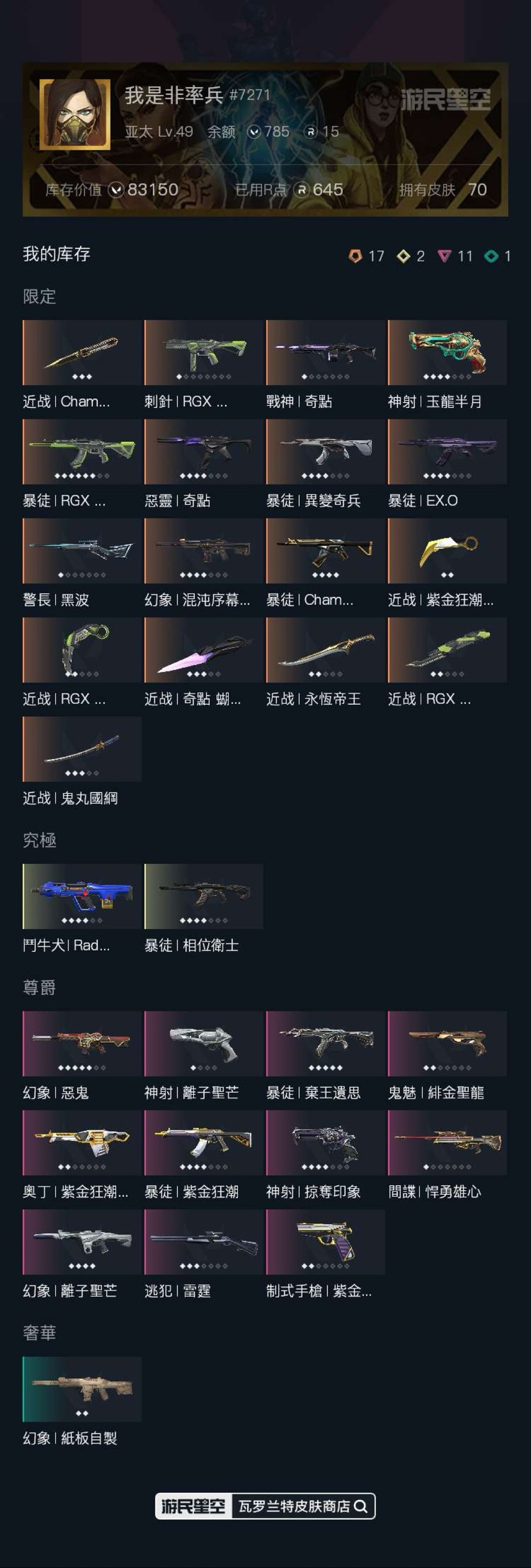The width and height of the screenshot is (531, 1568).
Task: Click the teal 奢華 rarity icon showing 1
Action: pyautogui.click(x=491, y=256)
